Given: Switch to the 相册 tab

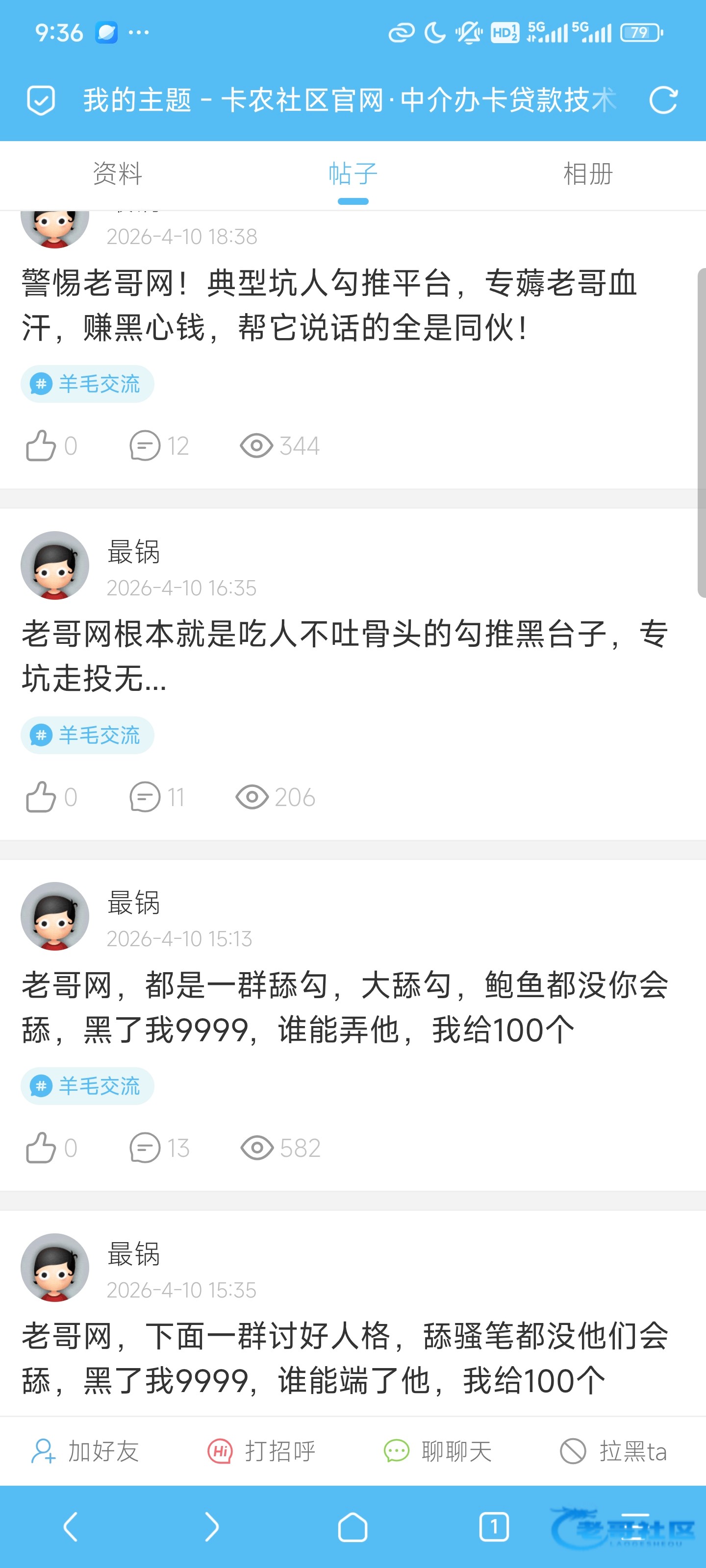Looking at the screenshot, I should [x=588, y=174].
